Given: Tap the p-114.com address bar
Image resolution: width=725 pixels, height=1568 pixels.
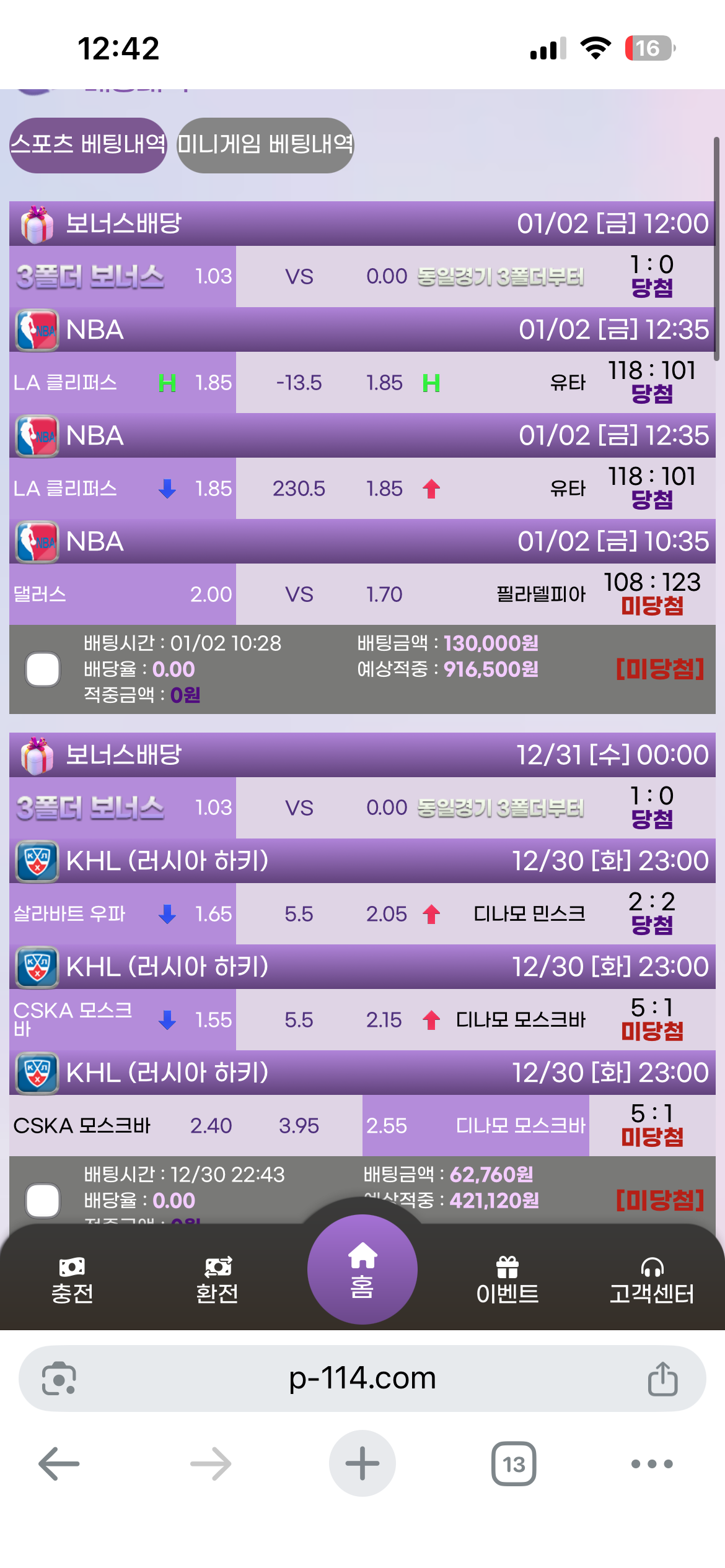Looking at the screenshot, I should pyautogui.click(x=362, y=1379).
